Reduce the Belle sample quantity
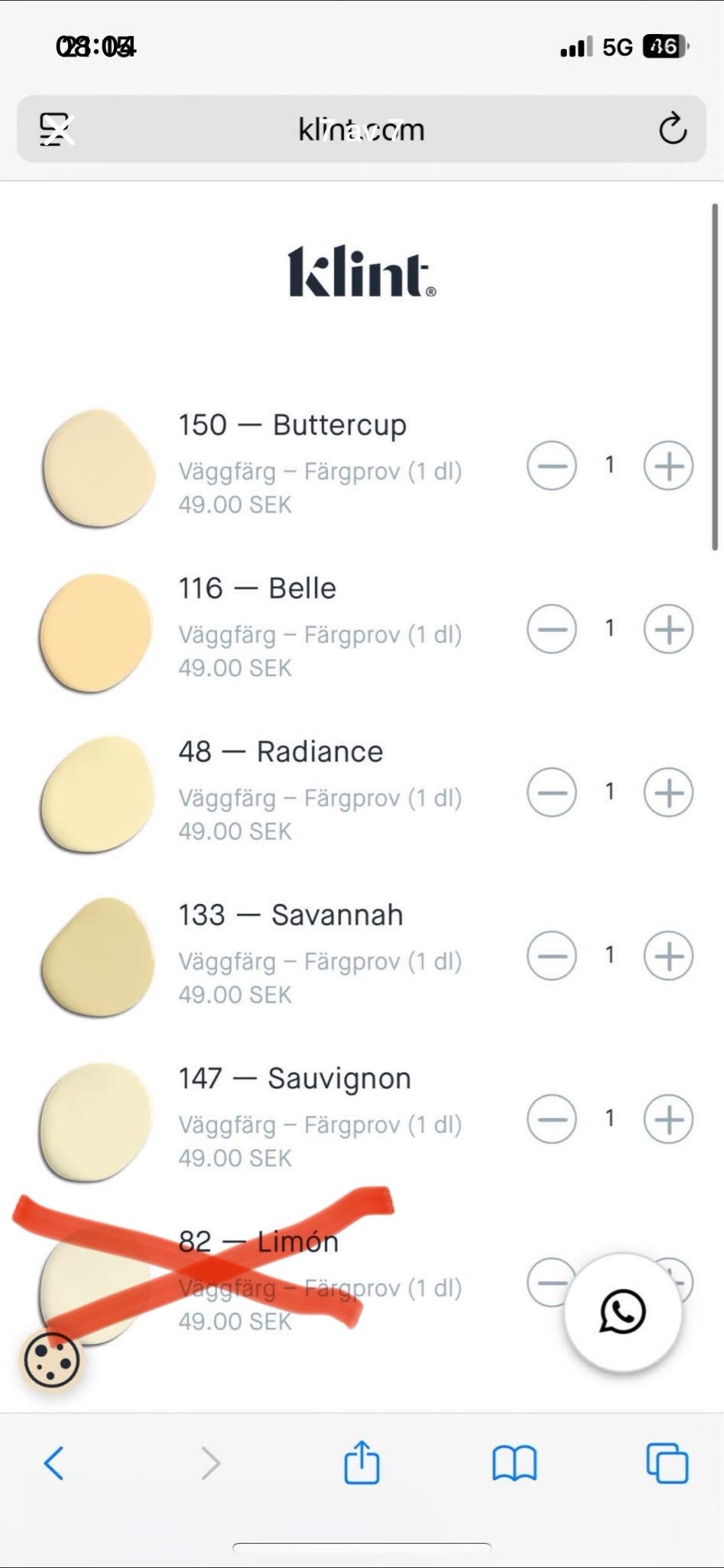Viewport: 724px width, 1568px height. point(551,629)
